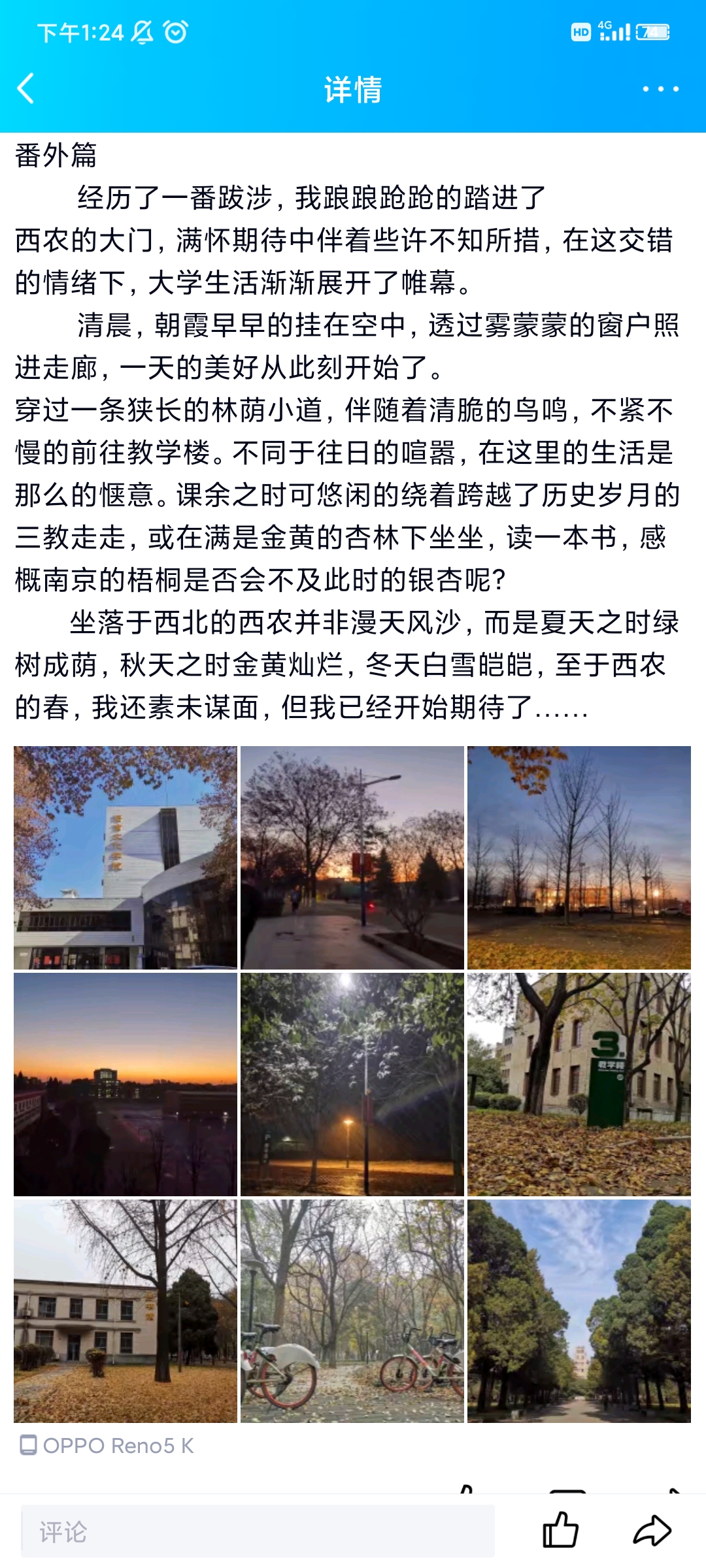View photo with green number 3 sign
Image resolution: width=706 pixels, height=1568 pixels.
[x=579, y=1084]
